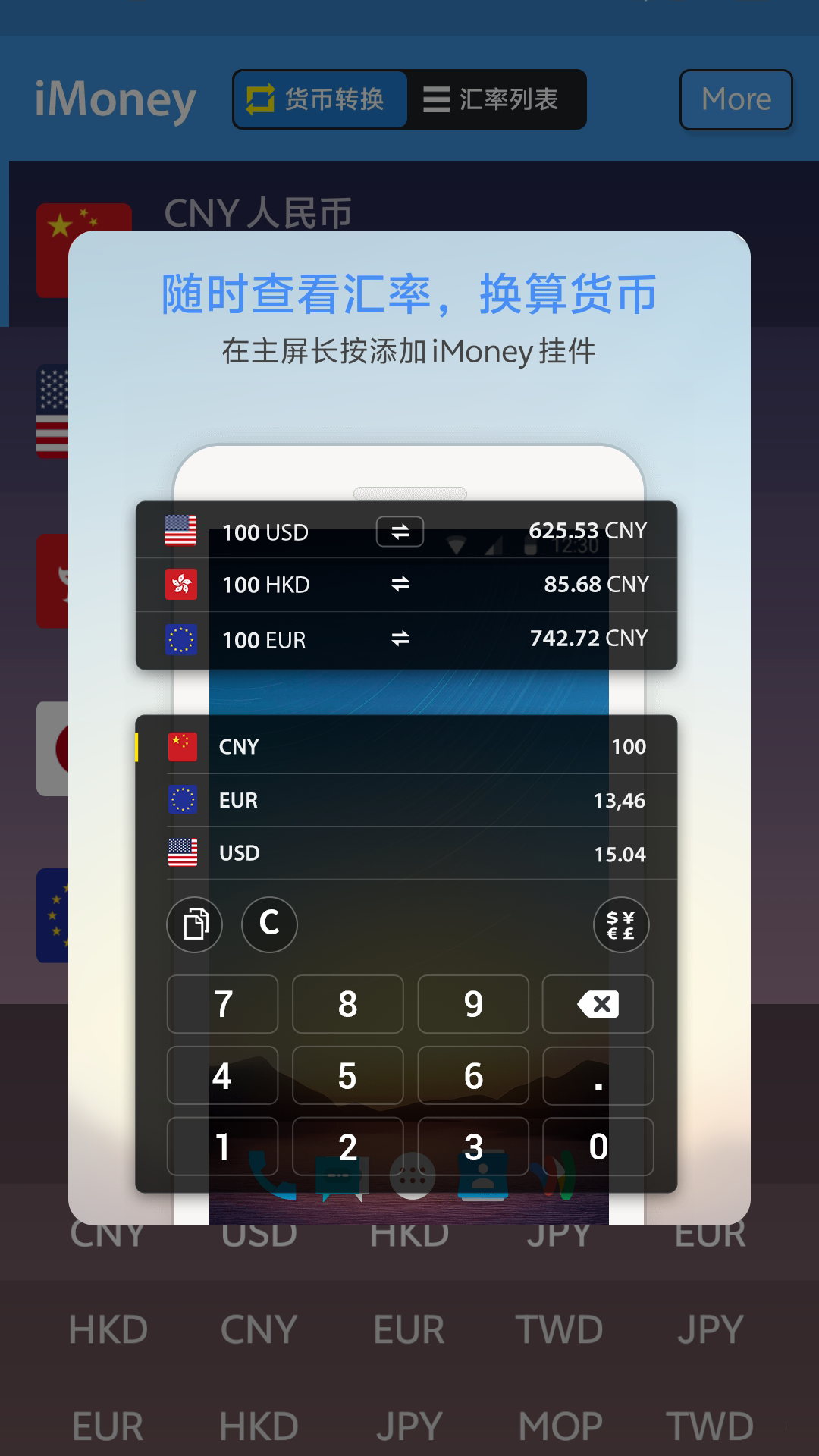The height and width of the screenshot is (1456, 819).
Task: Tap the iMoney logo in the header
Action: tap(115, 99)
